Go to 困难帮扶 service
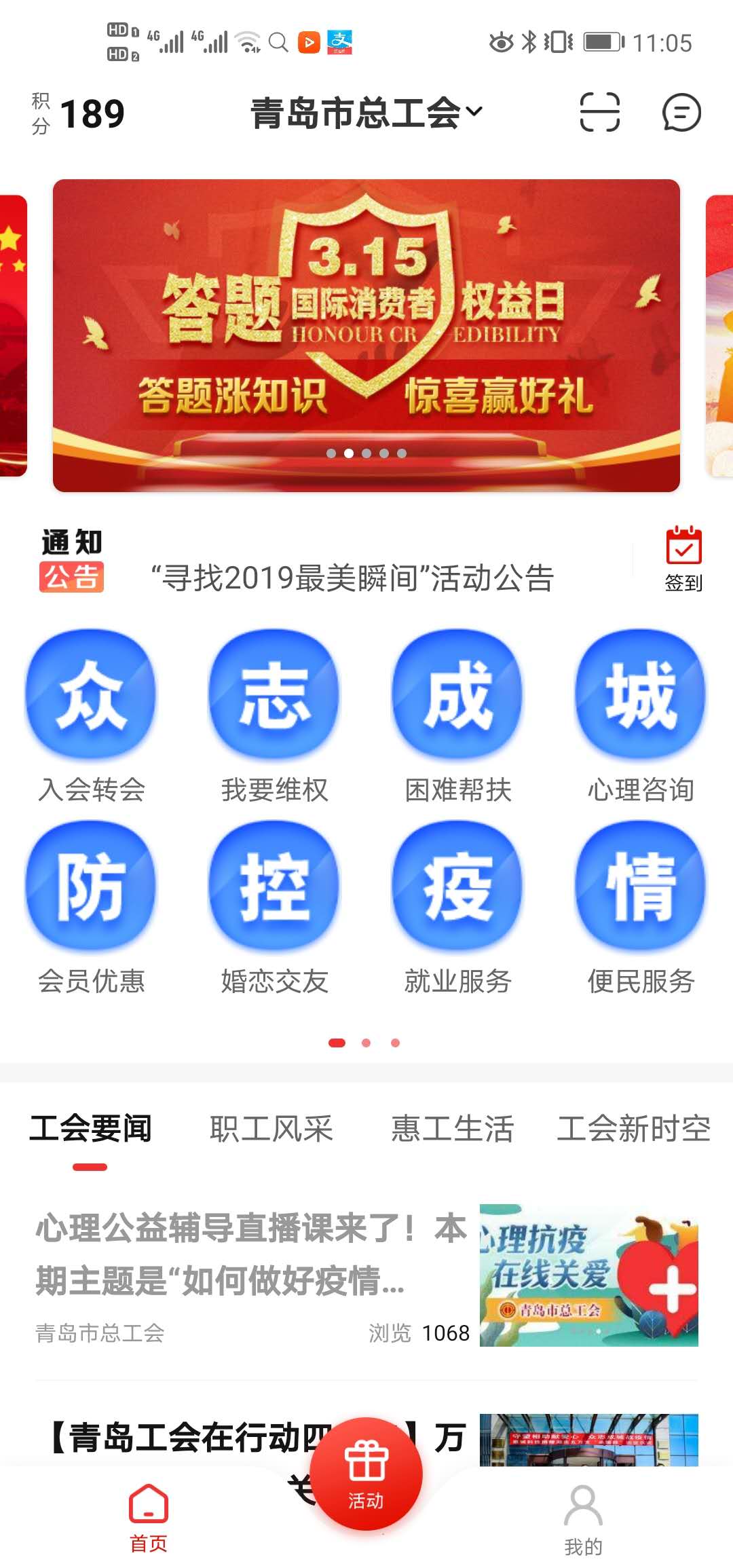This screenshot has width=733, height=1568. point(458,713)
